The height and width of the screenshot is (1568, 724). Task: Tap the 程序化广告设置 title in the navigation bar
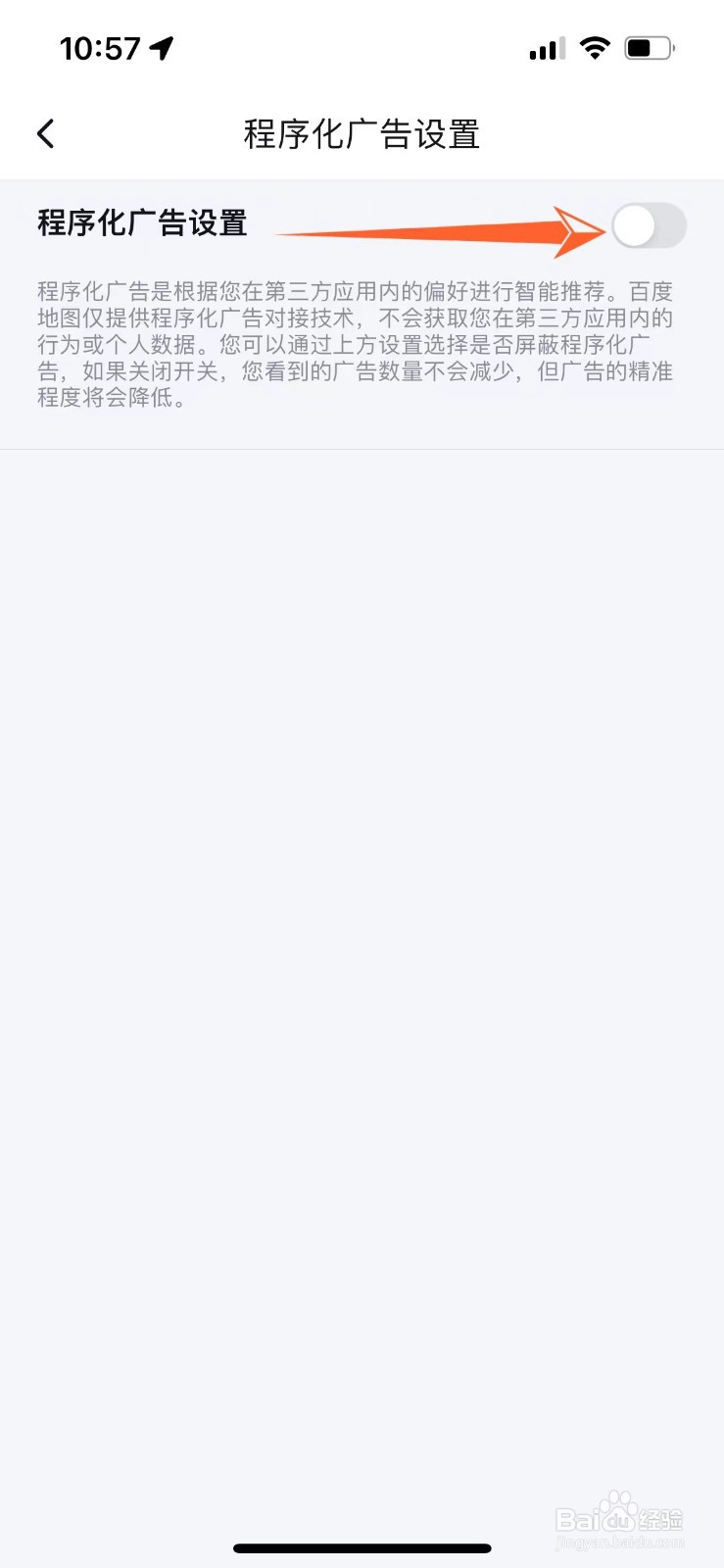pos(362,133)
